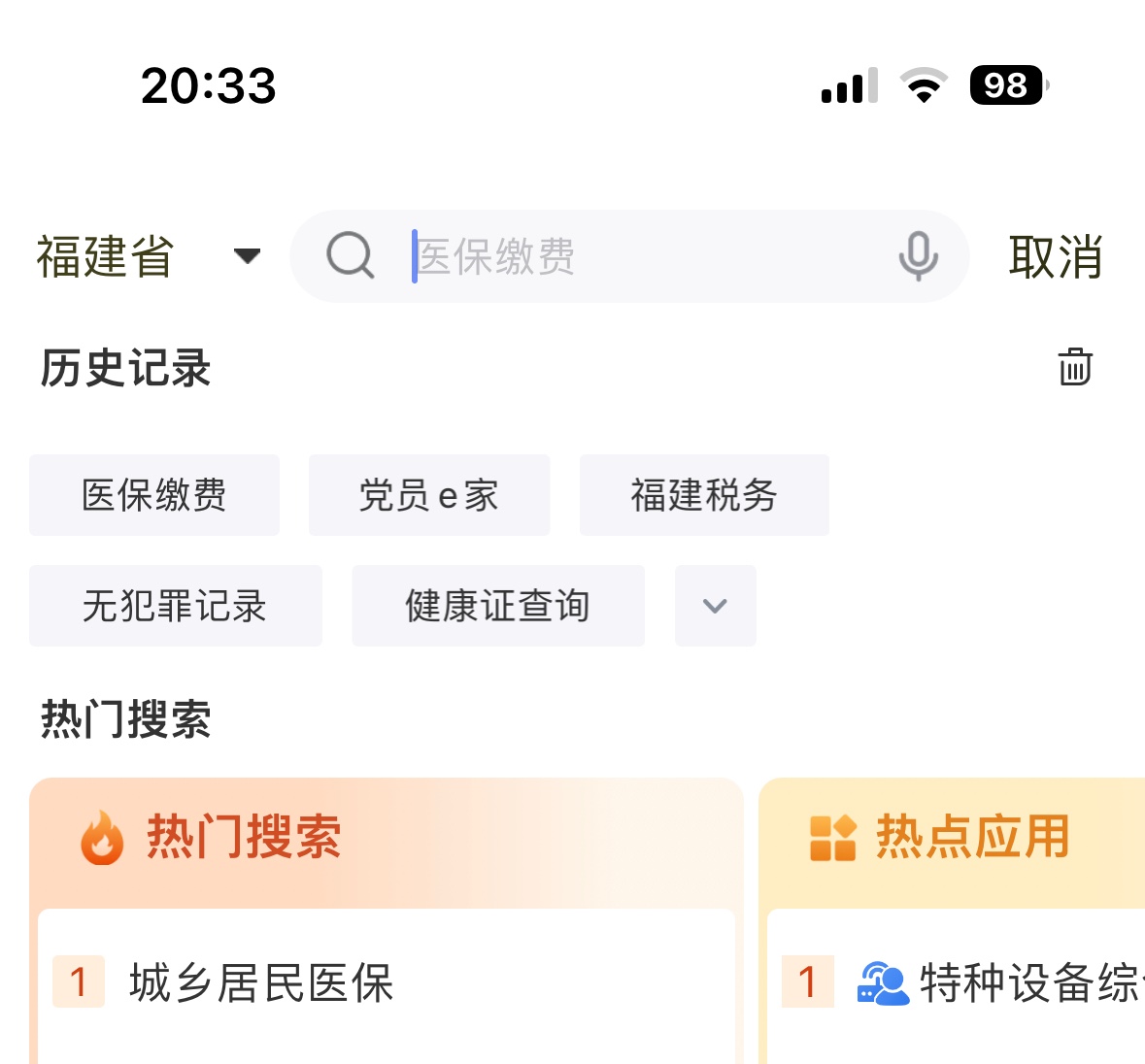The height and width of the screenshot is (1064, 1145).
Task: Select the 党员e家 history chip
Action: (x=428, y=495)
